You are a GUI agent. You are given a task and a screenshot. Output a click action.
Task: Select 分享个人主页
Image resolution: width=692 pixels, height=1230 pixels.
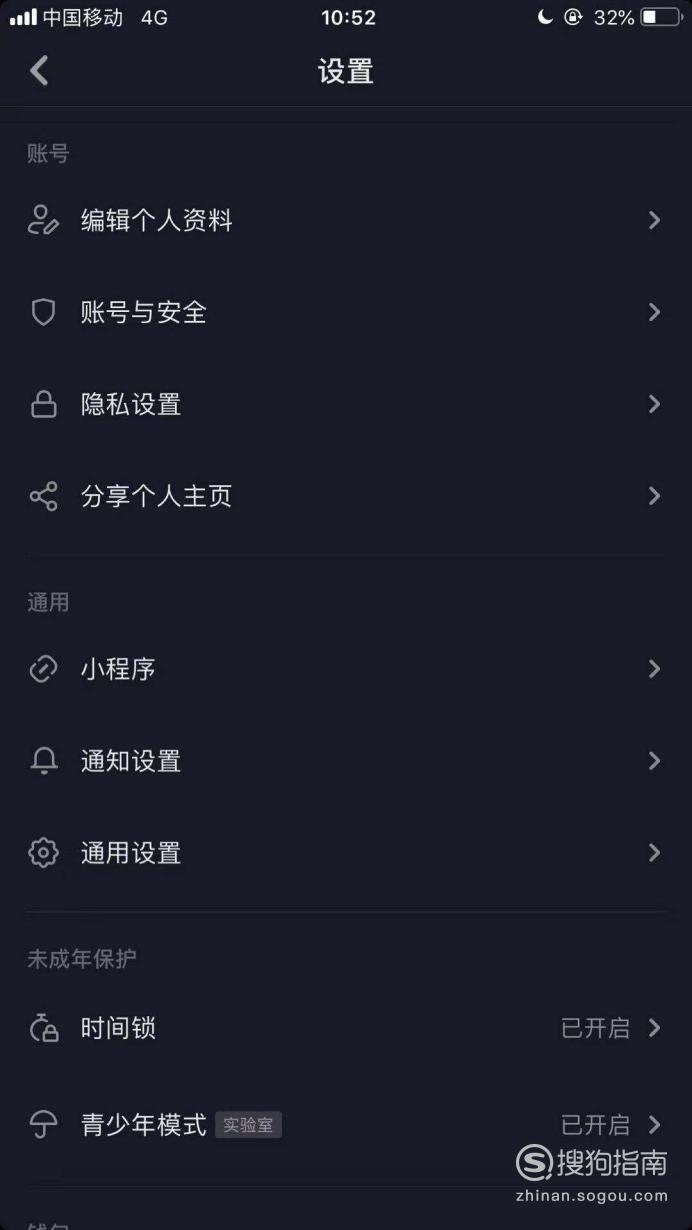point(346,496)
